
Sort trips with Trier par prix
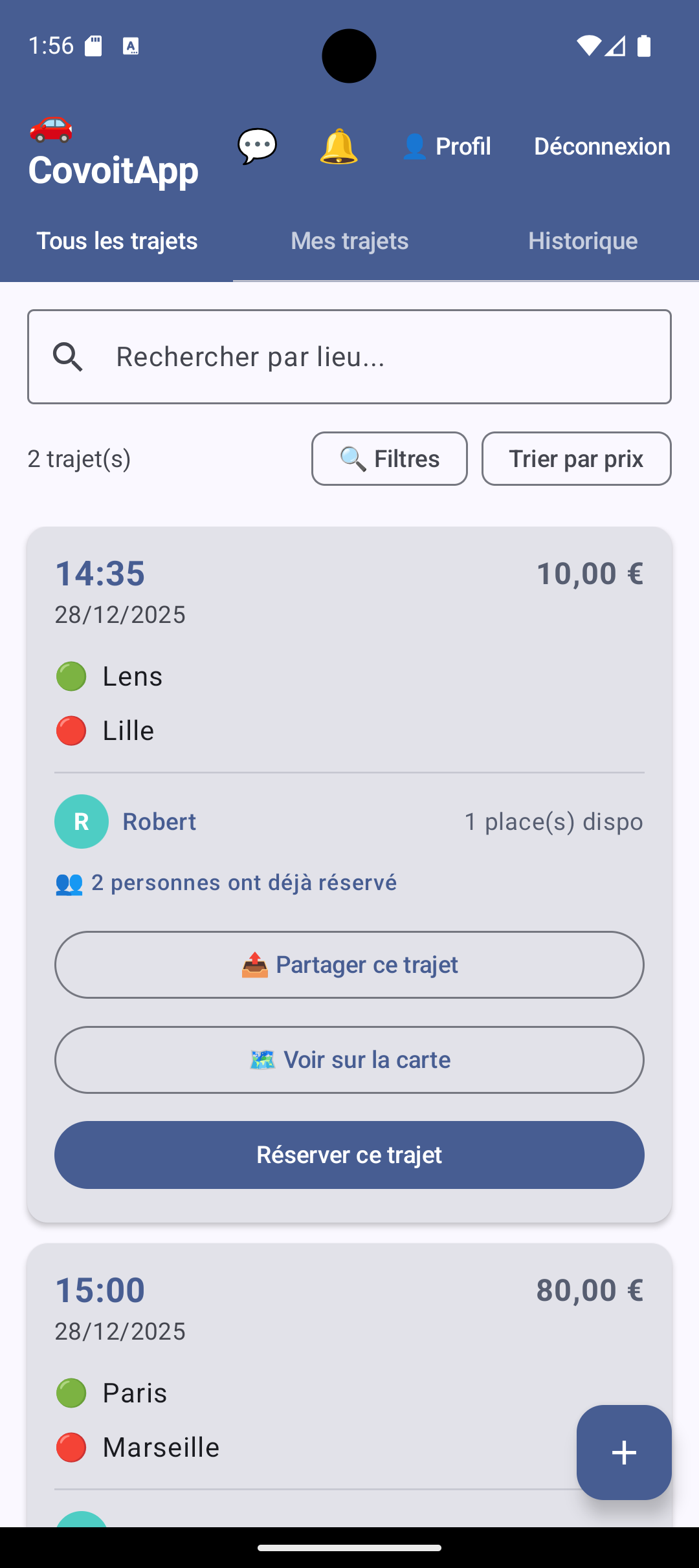[575, 458]
